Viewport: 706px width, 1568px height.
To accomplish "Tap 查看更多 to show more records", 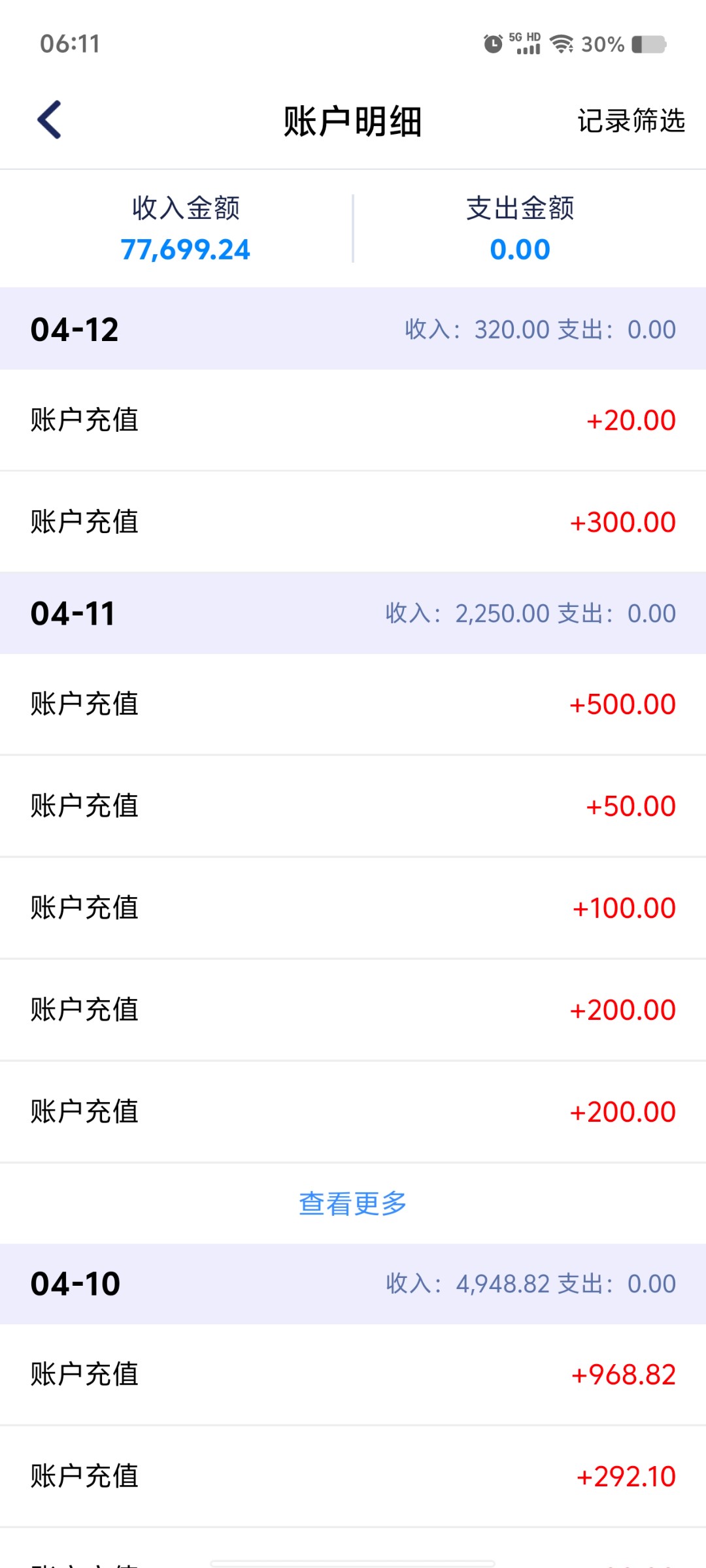I will [x=353, y=1203].
